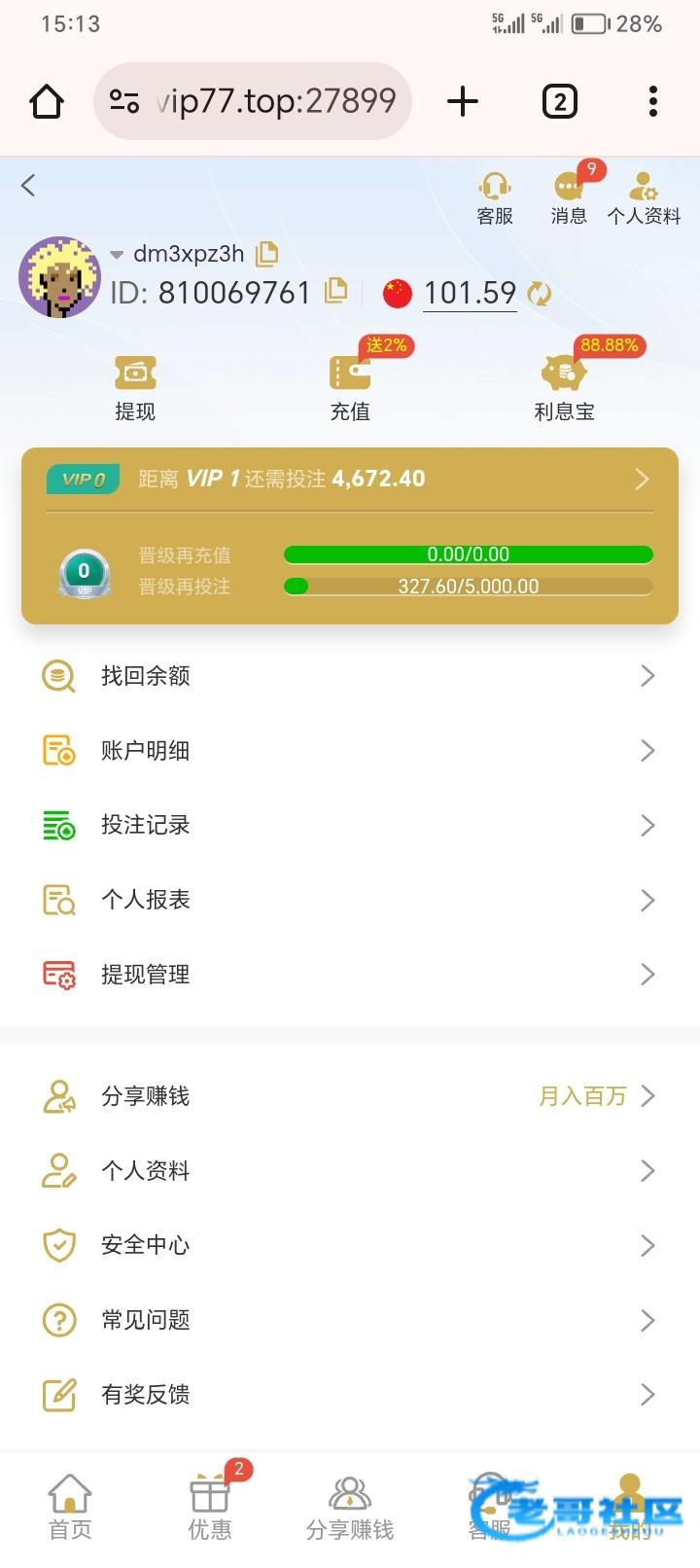This screenshot has width=700, height=1568.
Task: Open 常见问题 FAQ
Action: click(x=350, y=1320)
